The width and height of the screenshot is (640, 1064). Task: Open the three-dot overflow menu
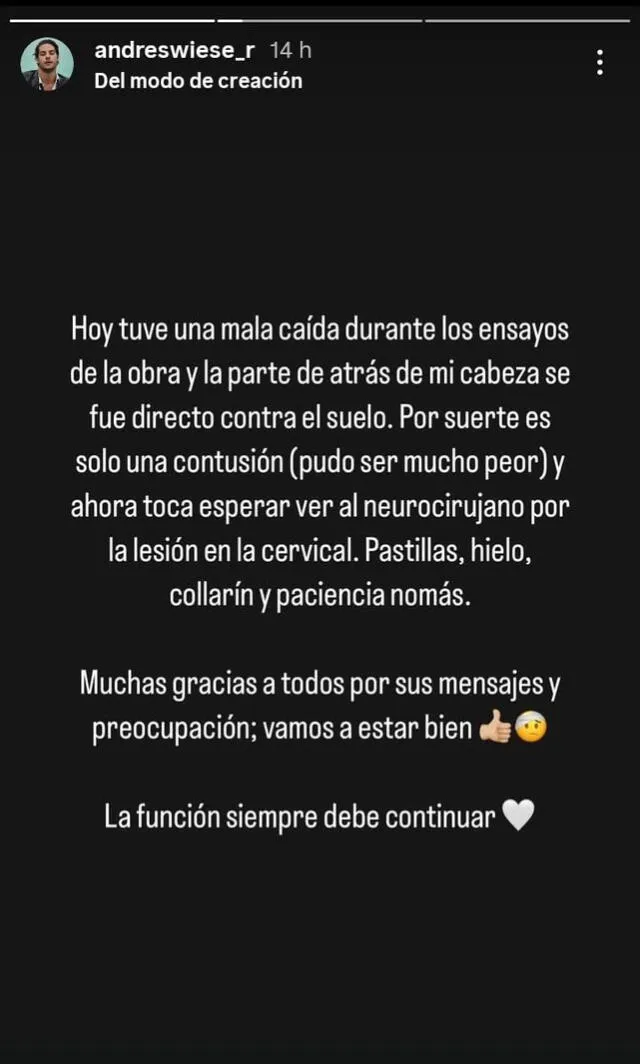coord(599,63)
